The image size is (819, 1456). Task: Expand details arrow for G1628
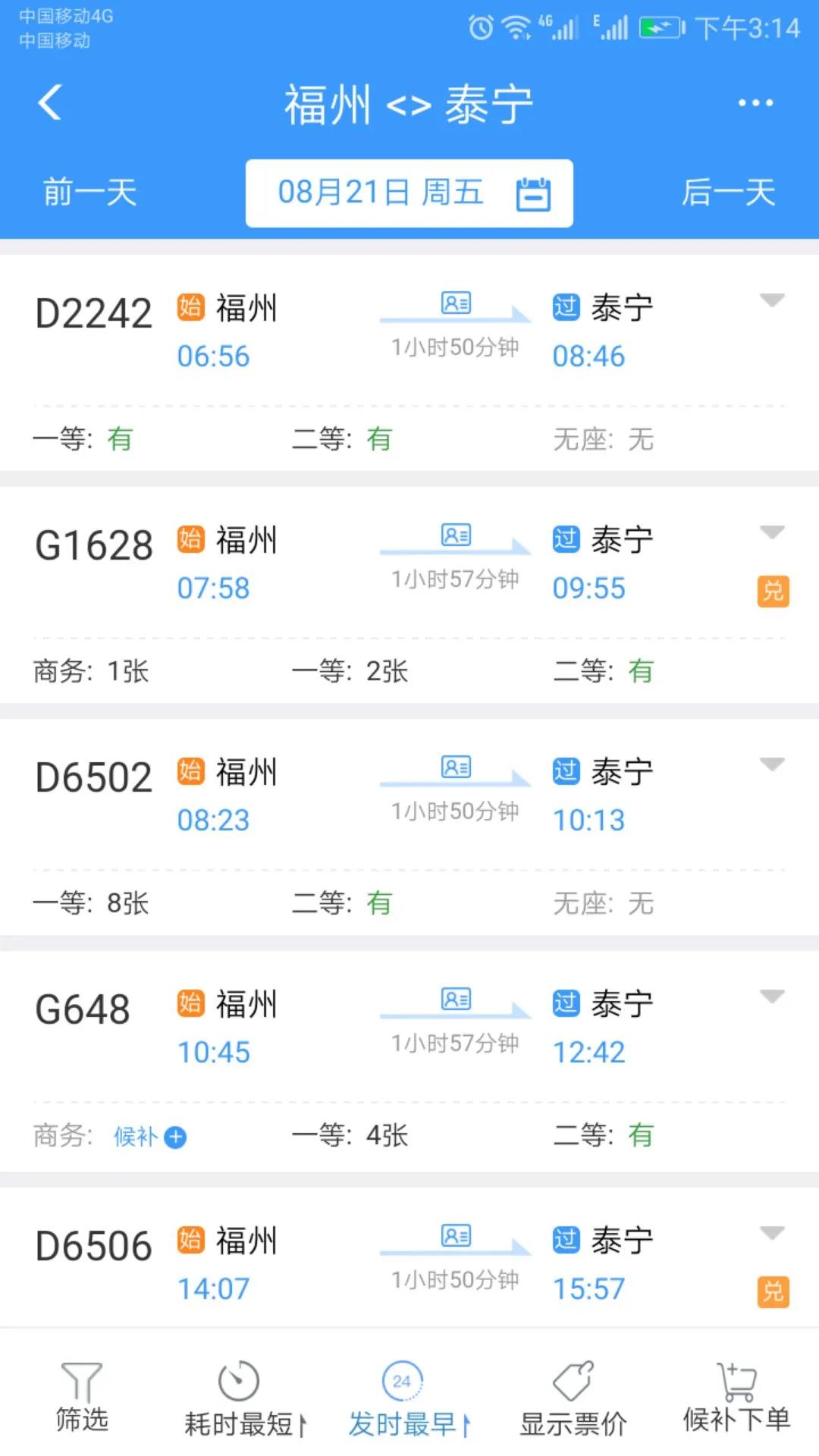(x=772, y=532)
